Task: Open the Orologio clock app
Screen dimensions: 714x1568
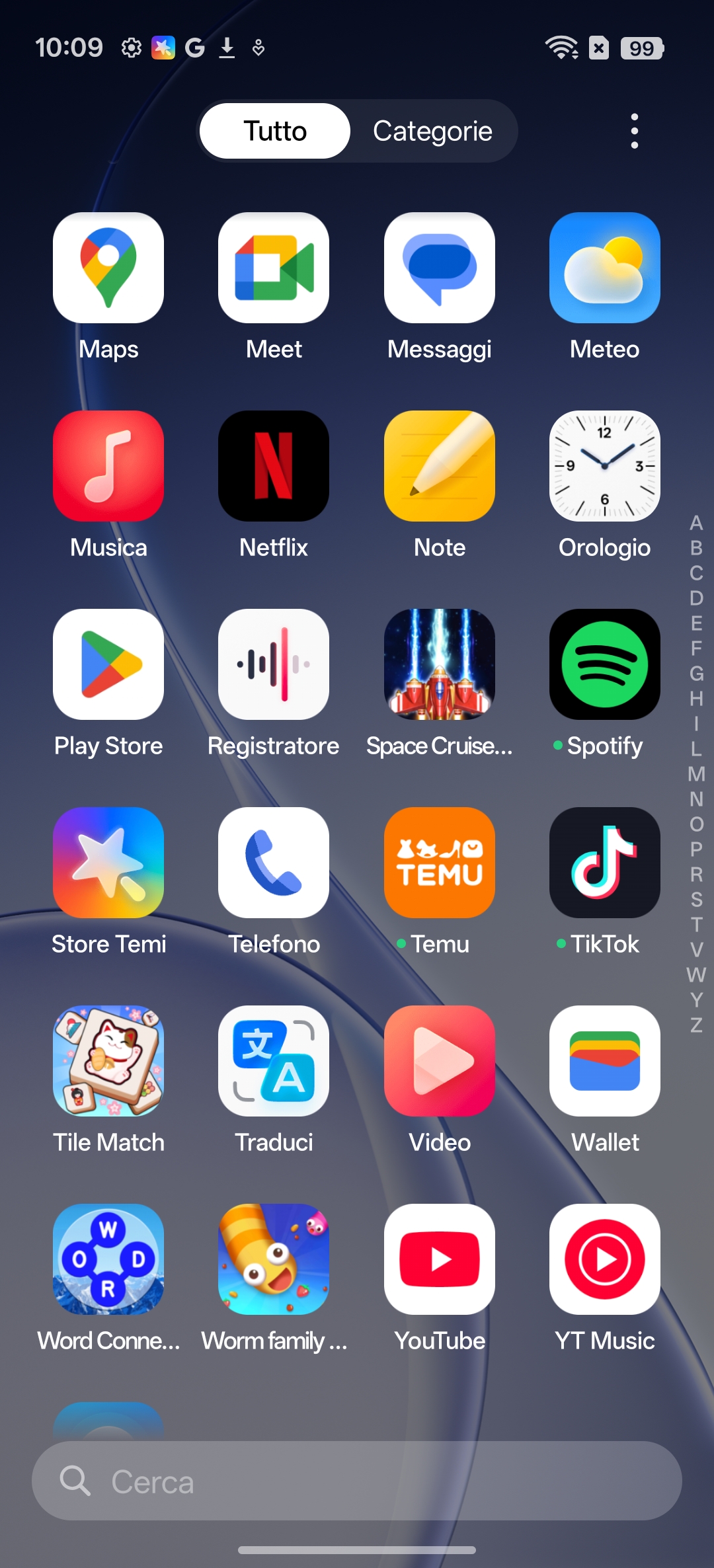Action: [x=605, y=466]
